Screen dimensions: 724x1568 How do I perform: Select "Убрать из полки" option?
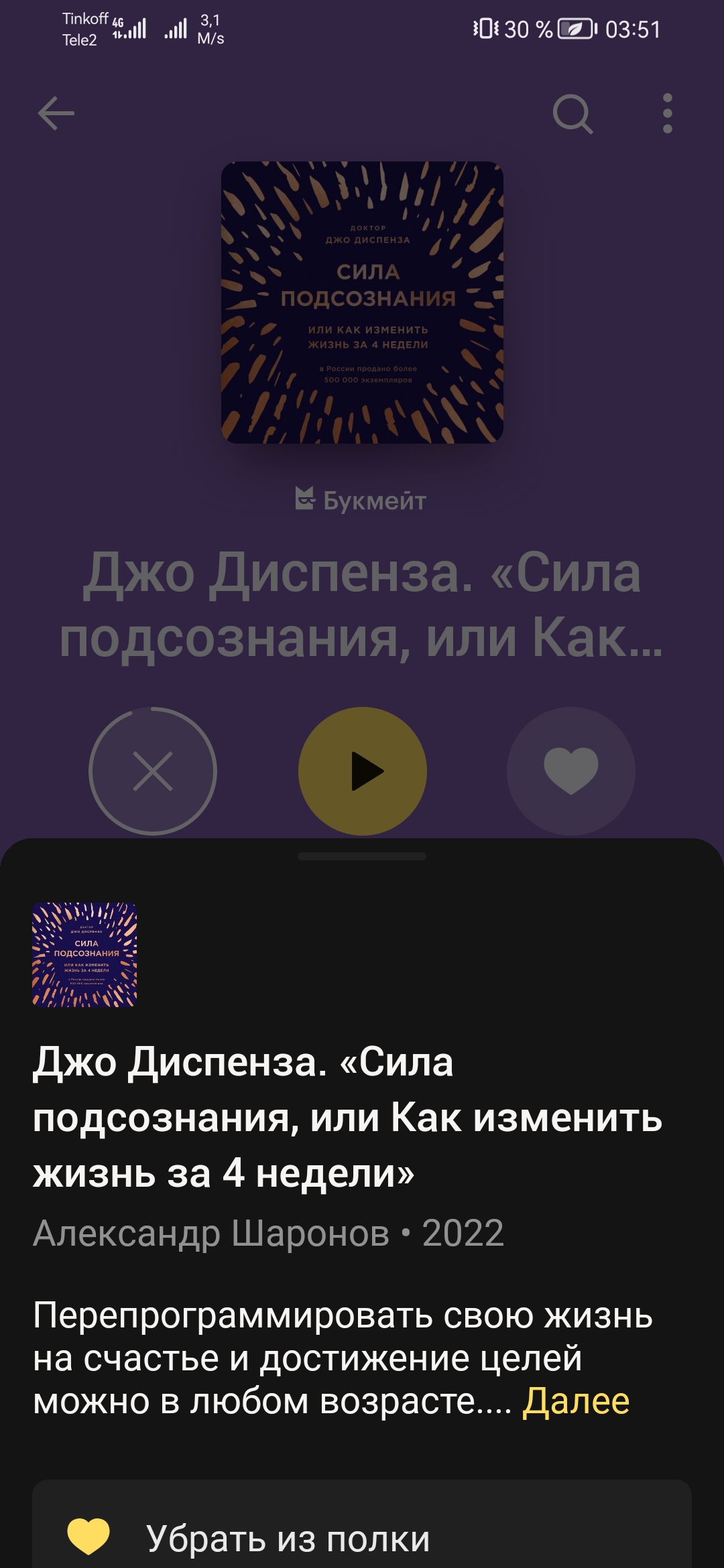coord(288,1538)
